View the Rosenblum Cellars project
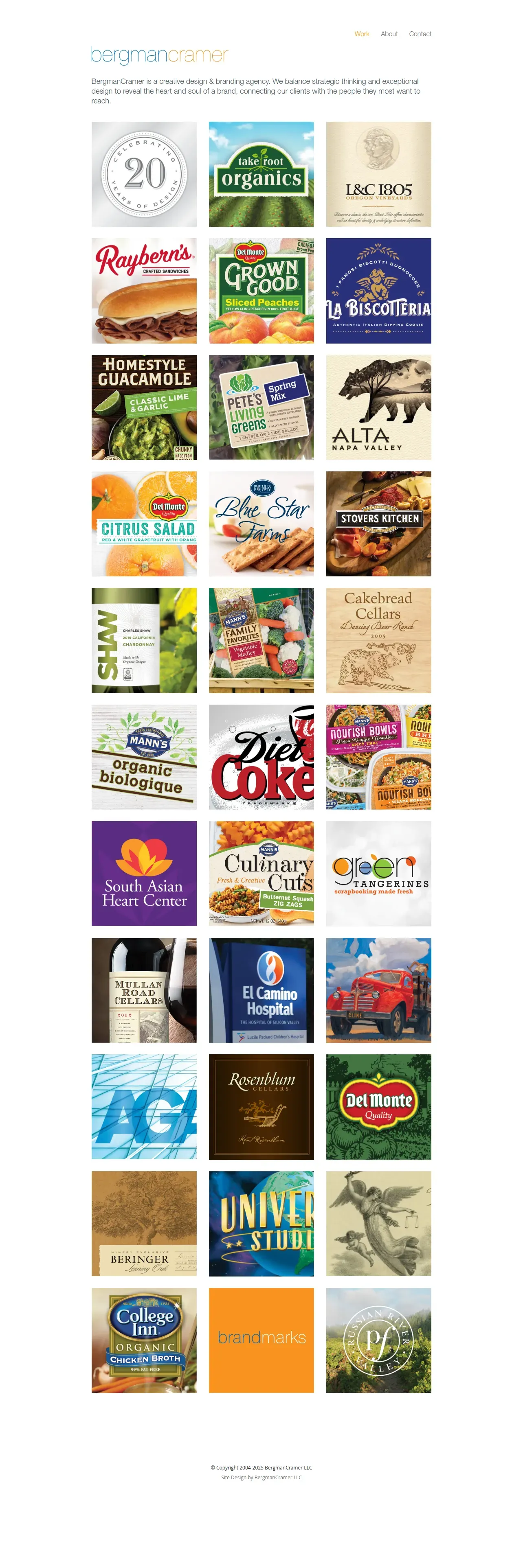This screenshot has width=523, height=1568. coord(261,1107)
